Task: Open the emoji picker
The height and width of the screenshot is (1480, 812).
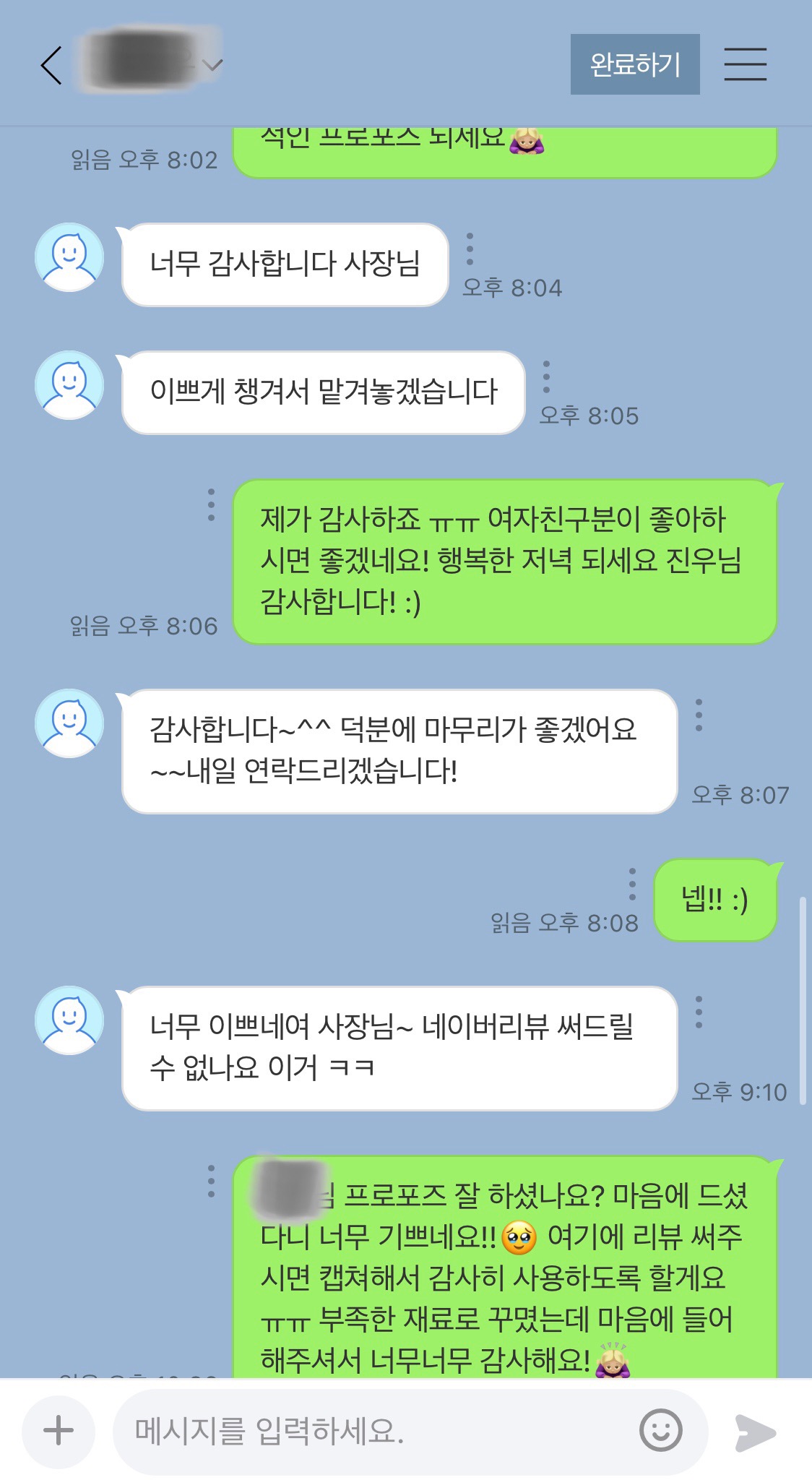Action: [x=660, y=1430]
